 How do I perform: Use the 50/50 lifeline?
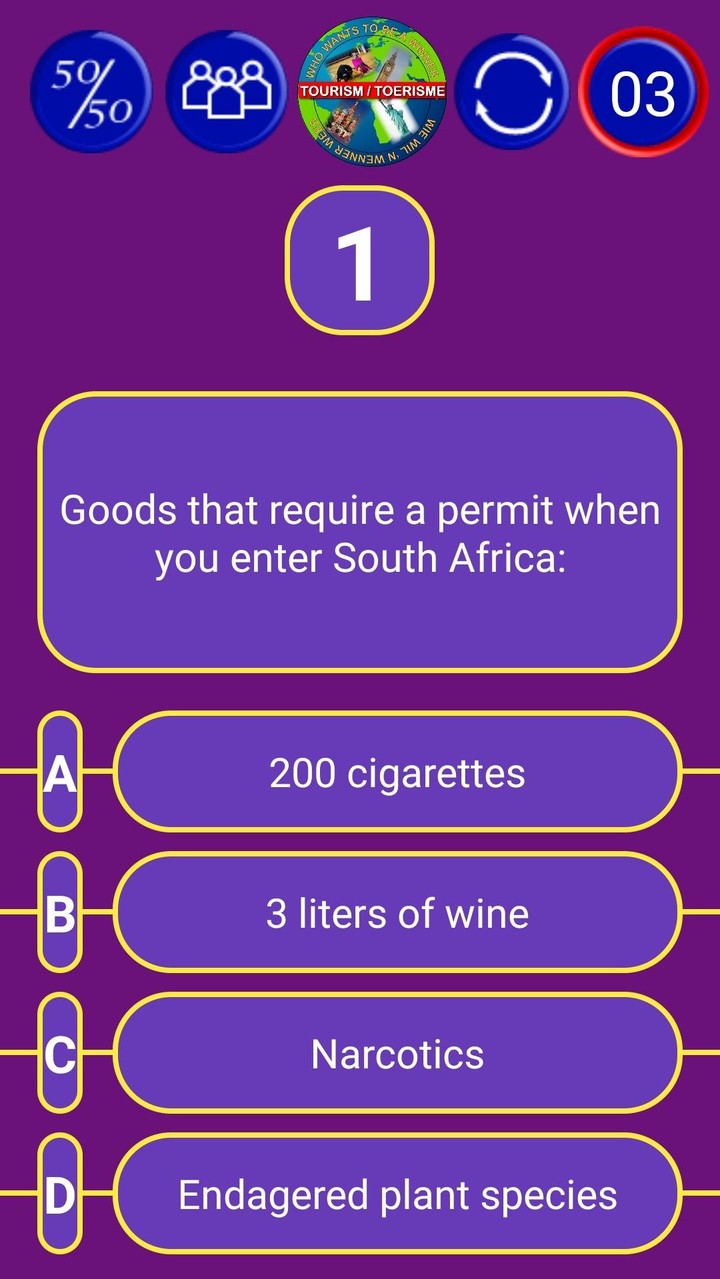(91, 92)
